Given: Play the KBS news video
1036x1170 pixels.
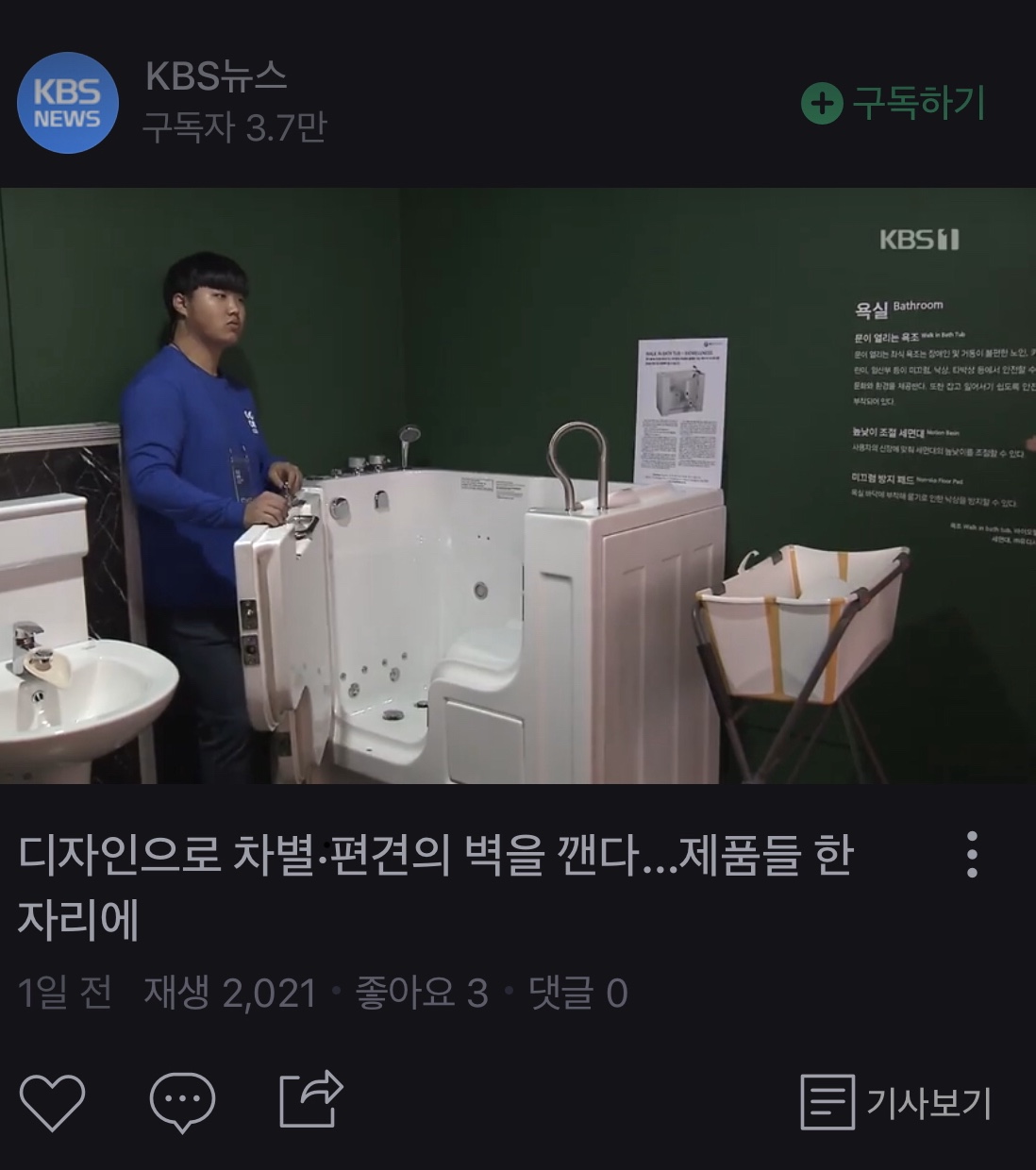Looking at the screenshot, I should click(x=518, y=485).
